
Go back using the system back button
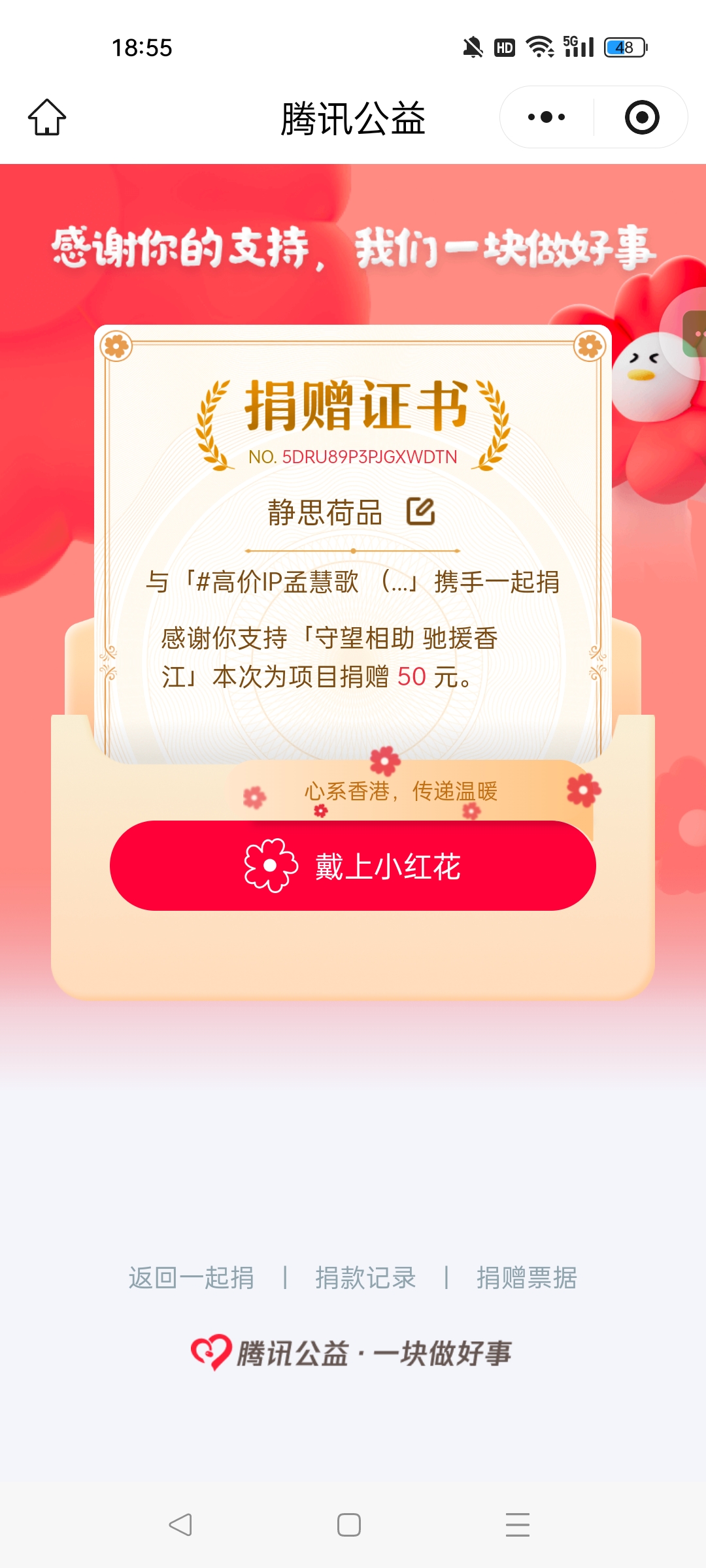pos(180,1525)
